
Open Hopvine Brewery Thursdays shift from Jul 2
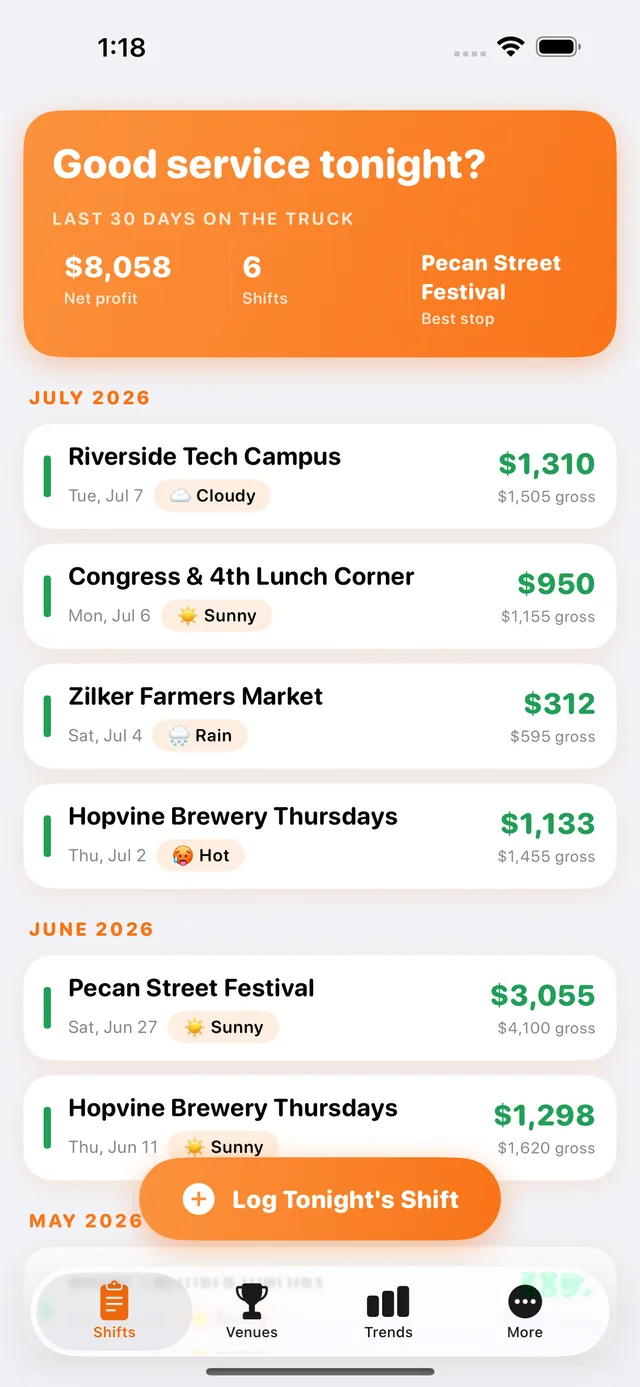320,836
